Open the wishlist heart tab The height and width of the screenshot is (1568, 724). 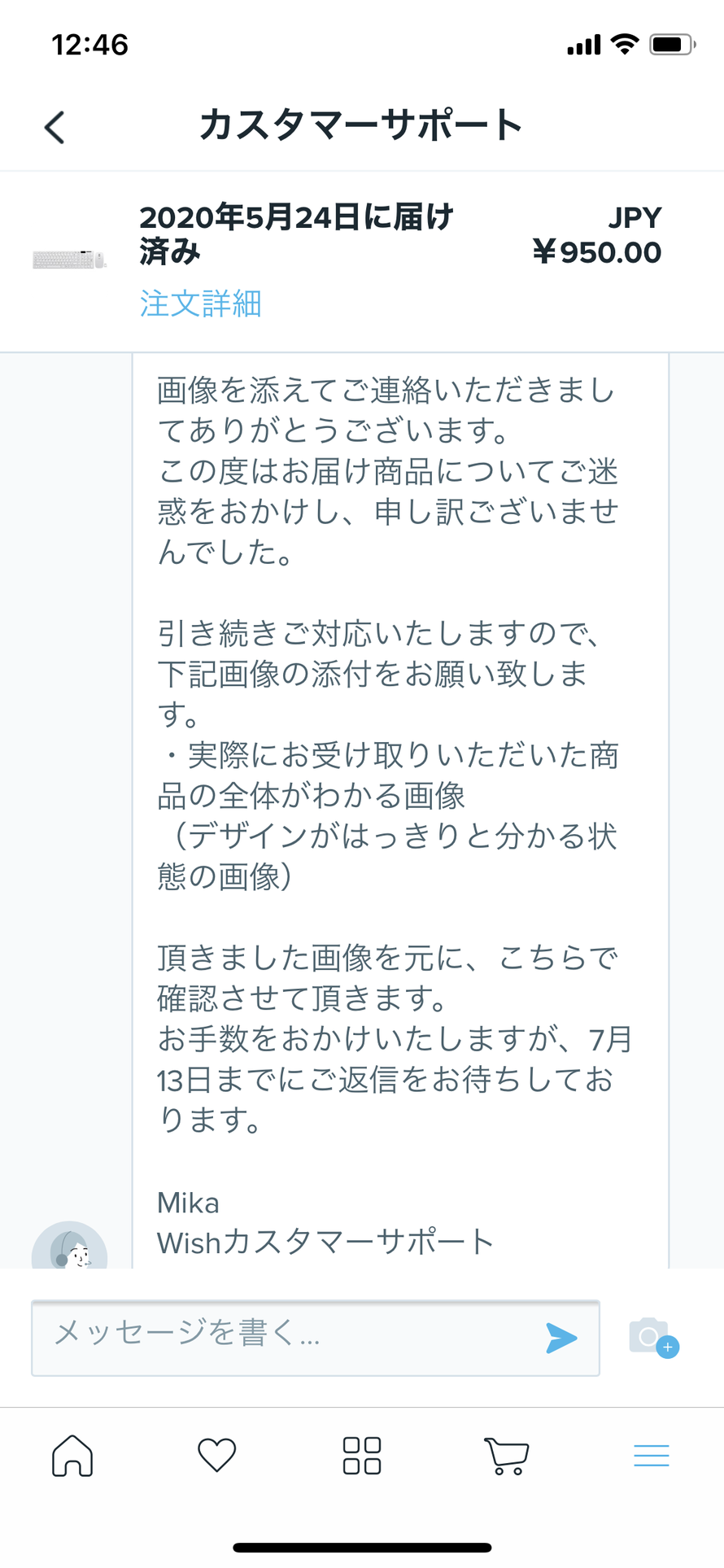(217, 1455)
